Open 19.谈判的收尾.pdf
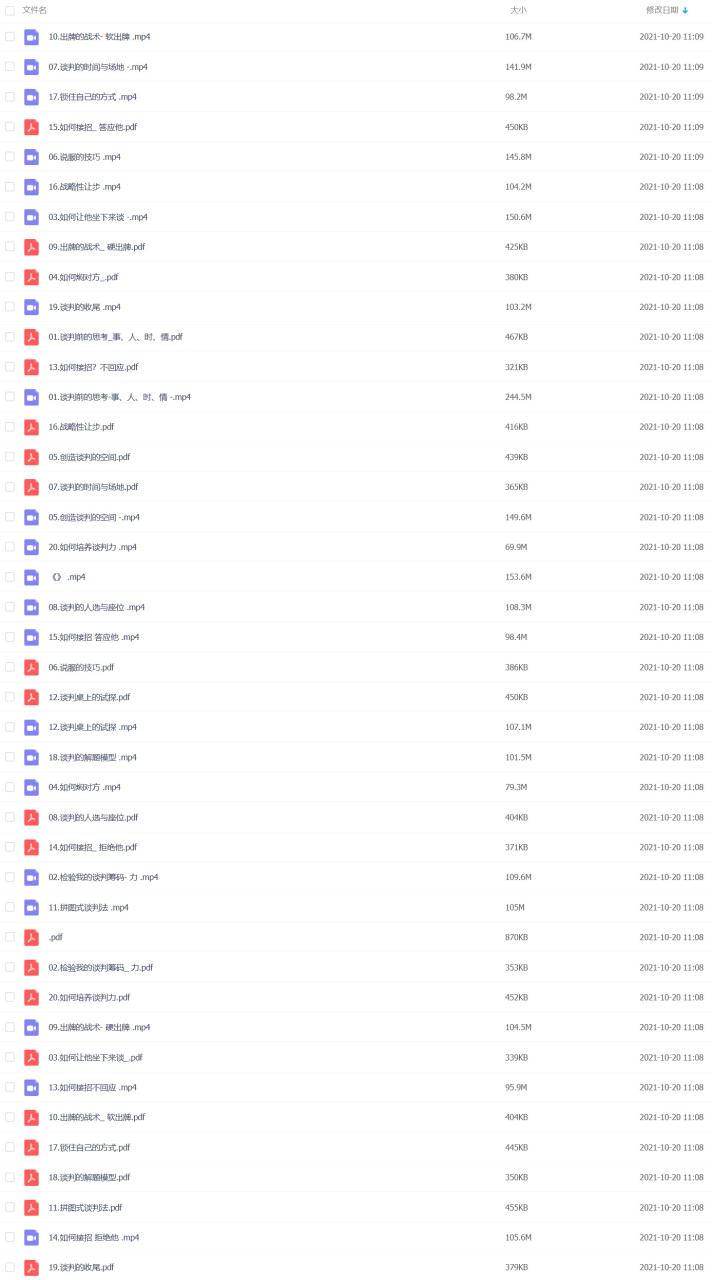This screenshot has width=712, height=1280. point(81,1267)
